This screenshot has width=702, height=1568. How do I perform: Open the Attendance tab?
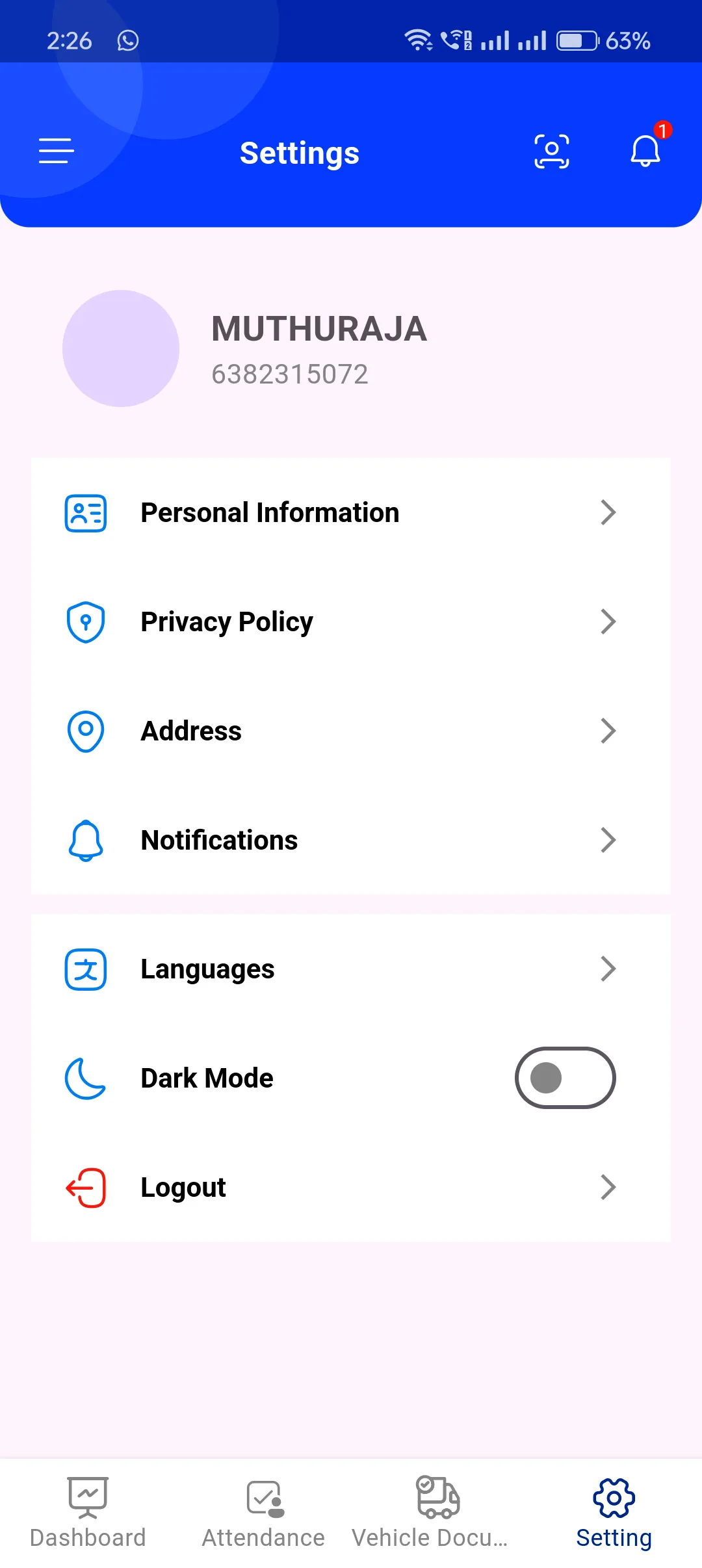point(263,1508)
